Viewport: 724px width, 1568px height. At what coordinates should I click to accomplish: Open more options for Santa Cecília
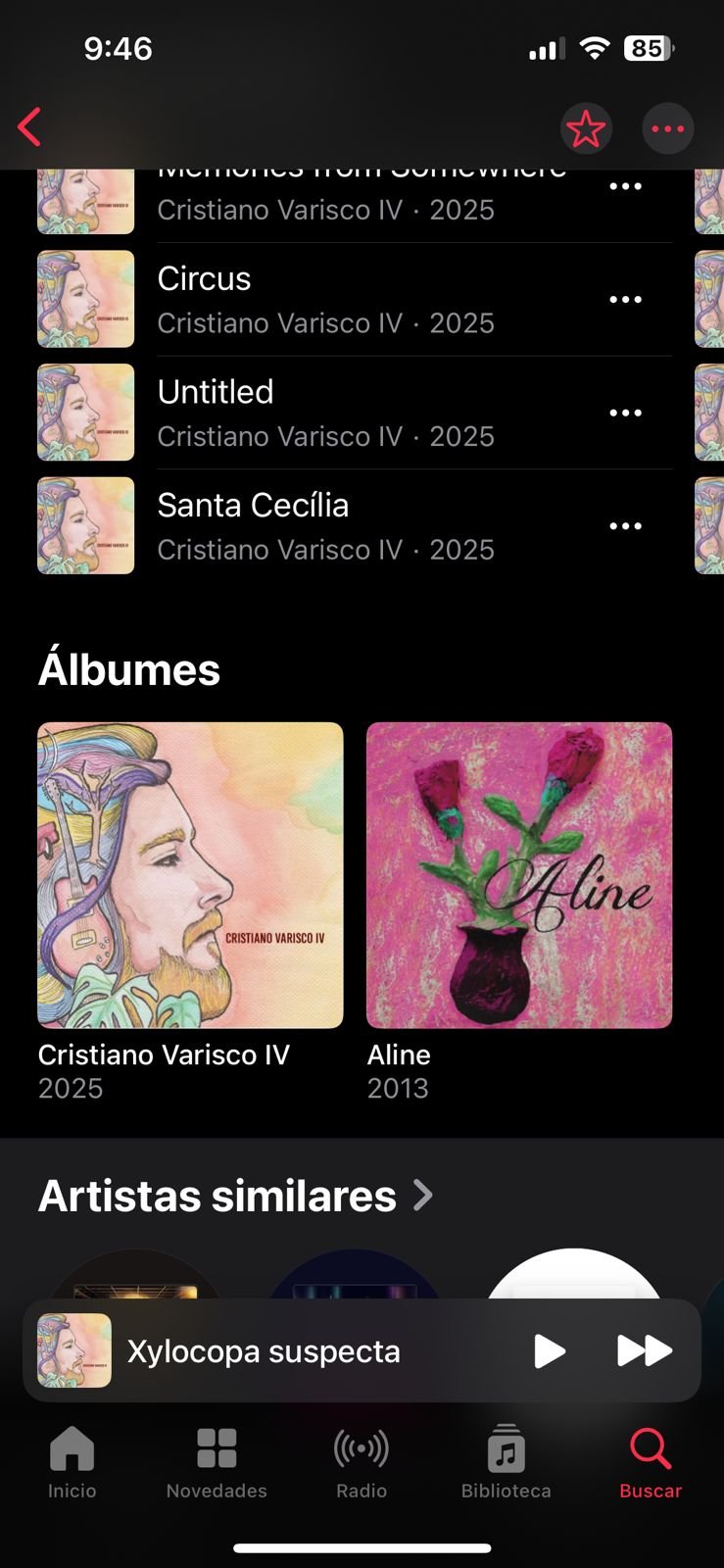tap(625, 525)
